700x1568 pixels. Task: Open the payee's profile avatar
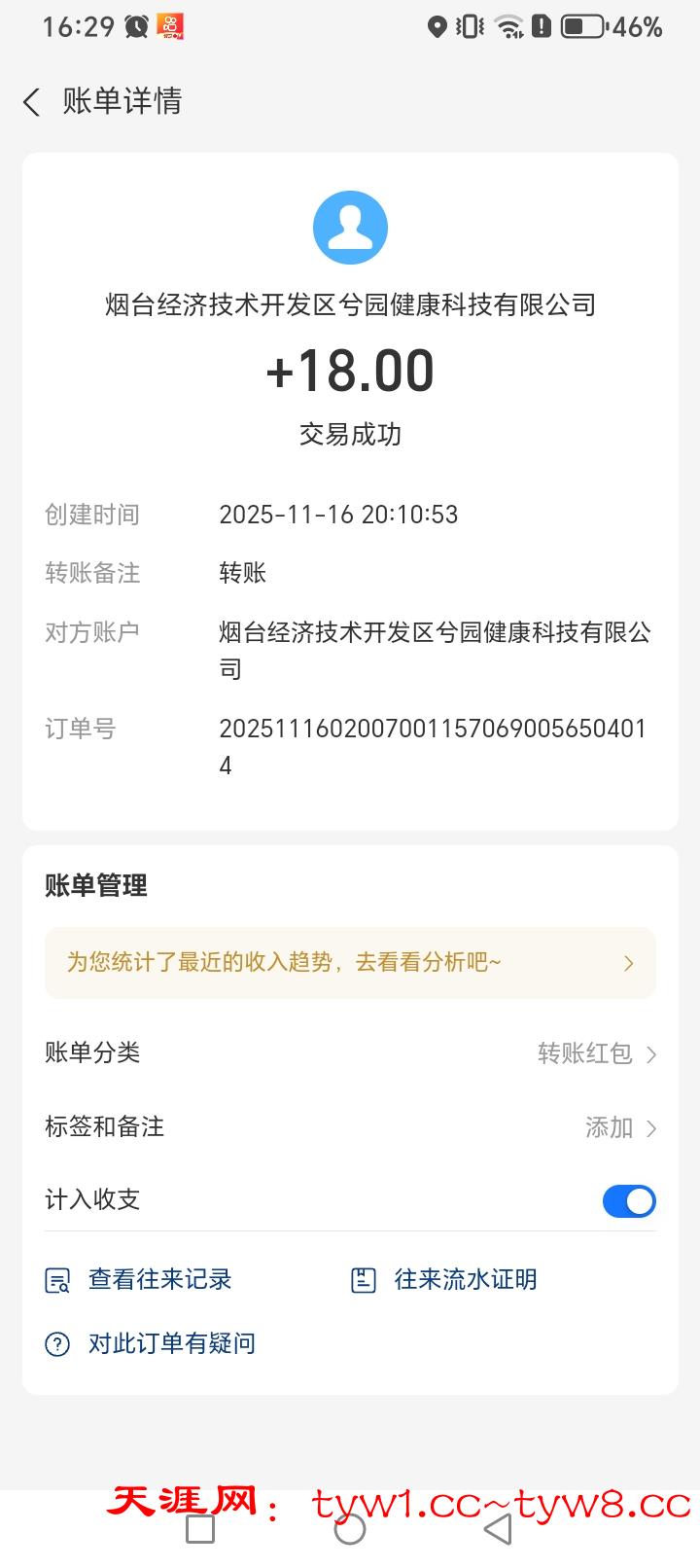click(350, 228)
